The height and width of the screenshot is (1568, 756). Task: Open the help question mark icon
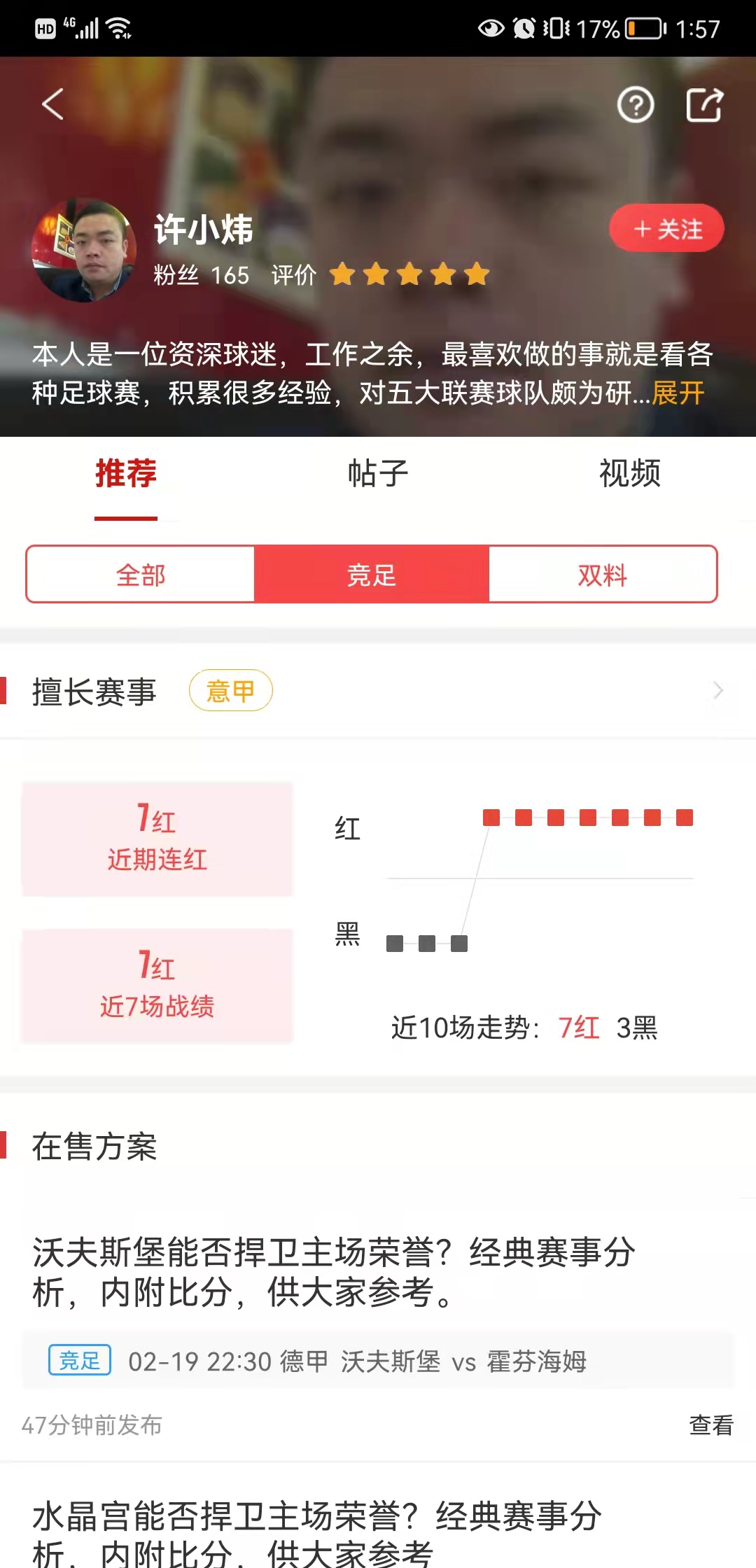pos(635,106)
